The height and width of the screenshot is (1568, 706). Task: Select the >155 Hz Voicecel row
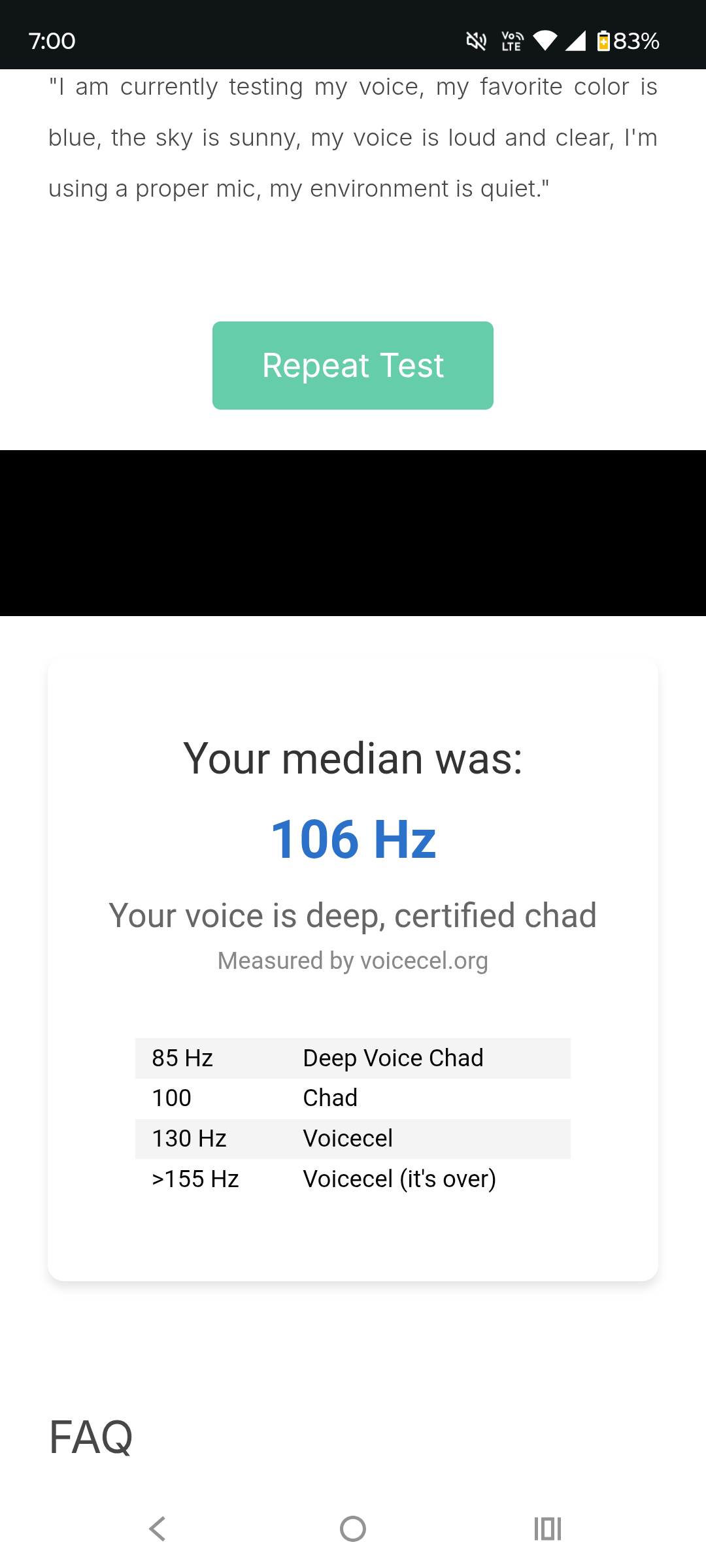click(x=353, y=1179)
